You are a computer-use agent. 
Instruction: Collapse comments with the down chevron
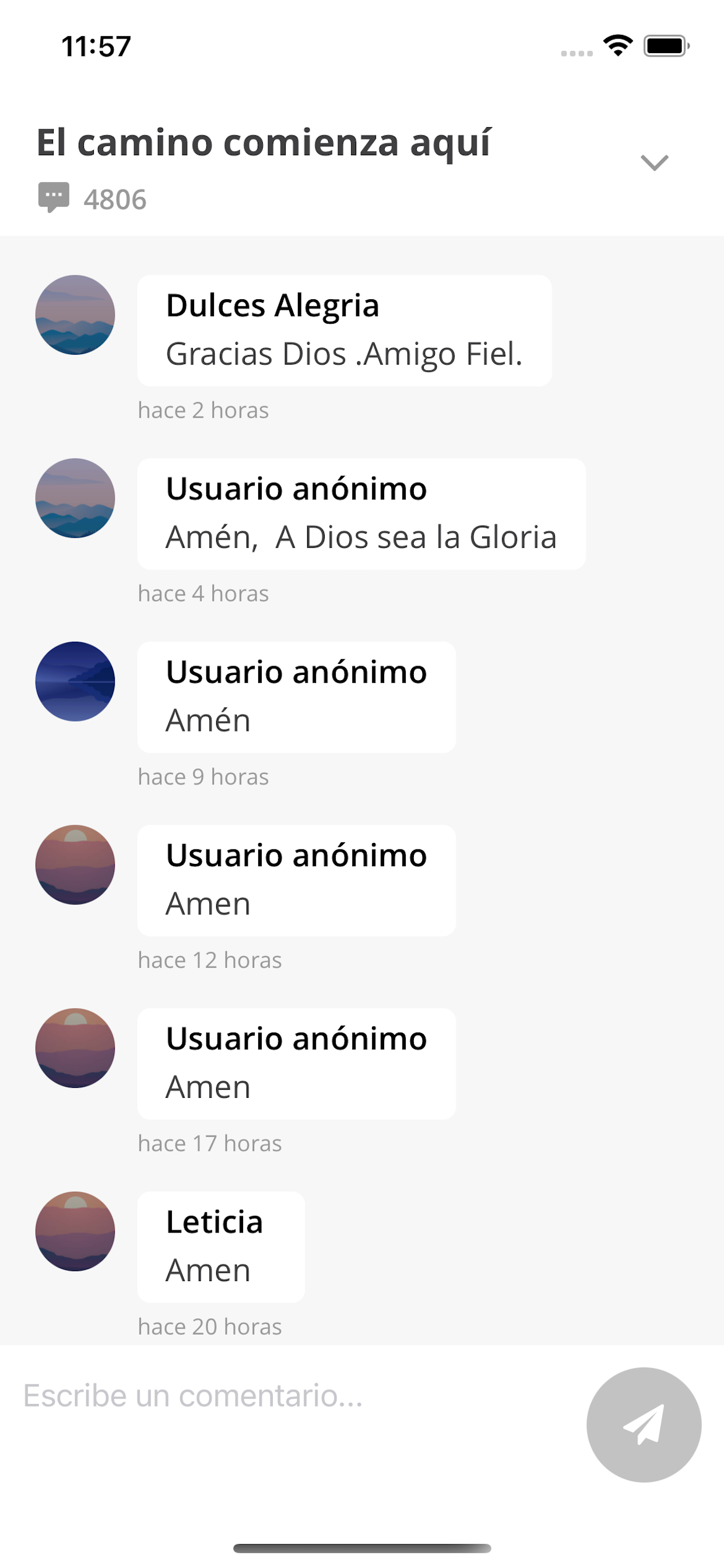[655, 163]
